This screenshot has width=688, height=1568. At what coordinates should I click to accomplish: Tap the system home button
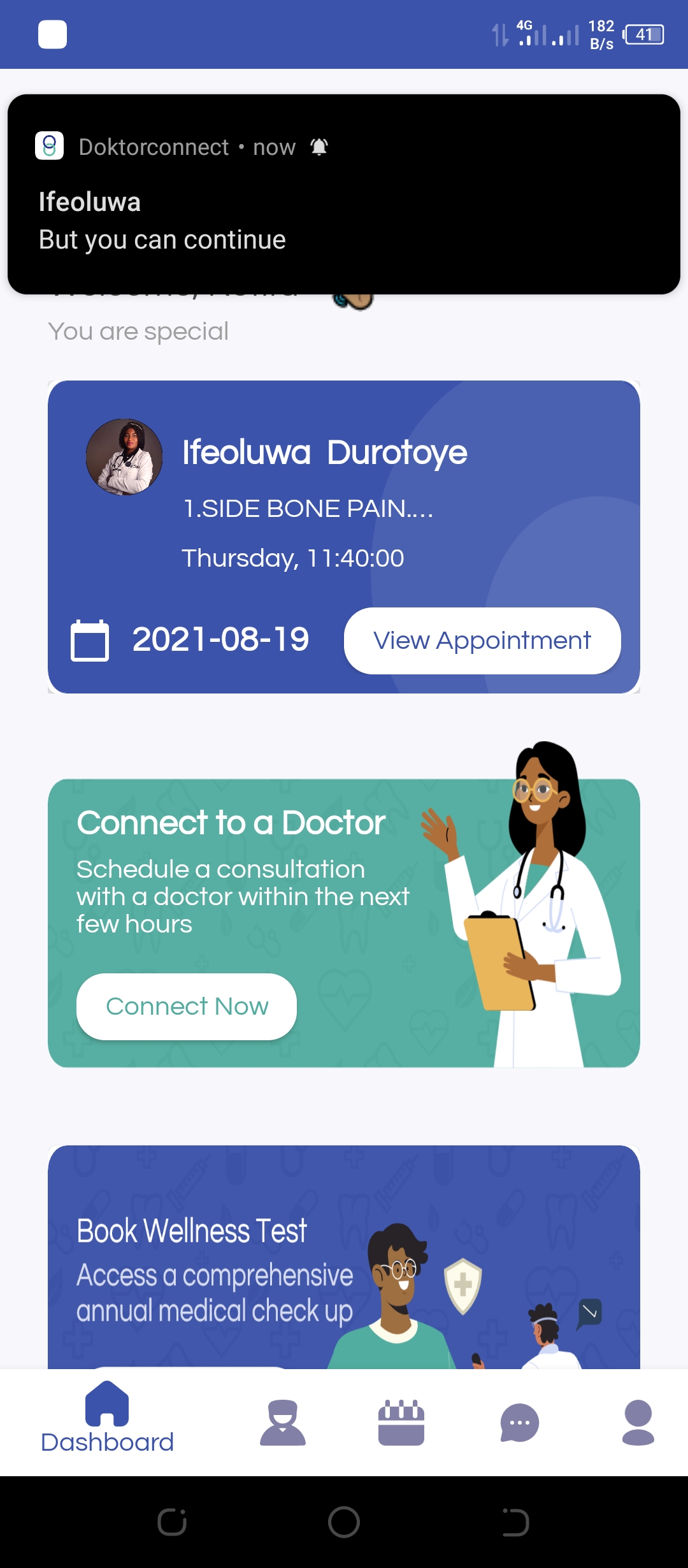click(344, 1522)
